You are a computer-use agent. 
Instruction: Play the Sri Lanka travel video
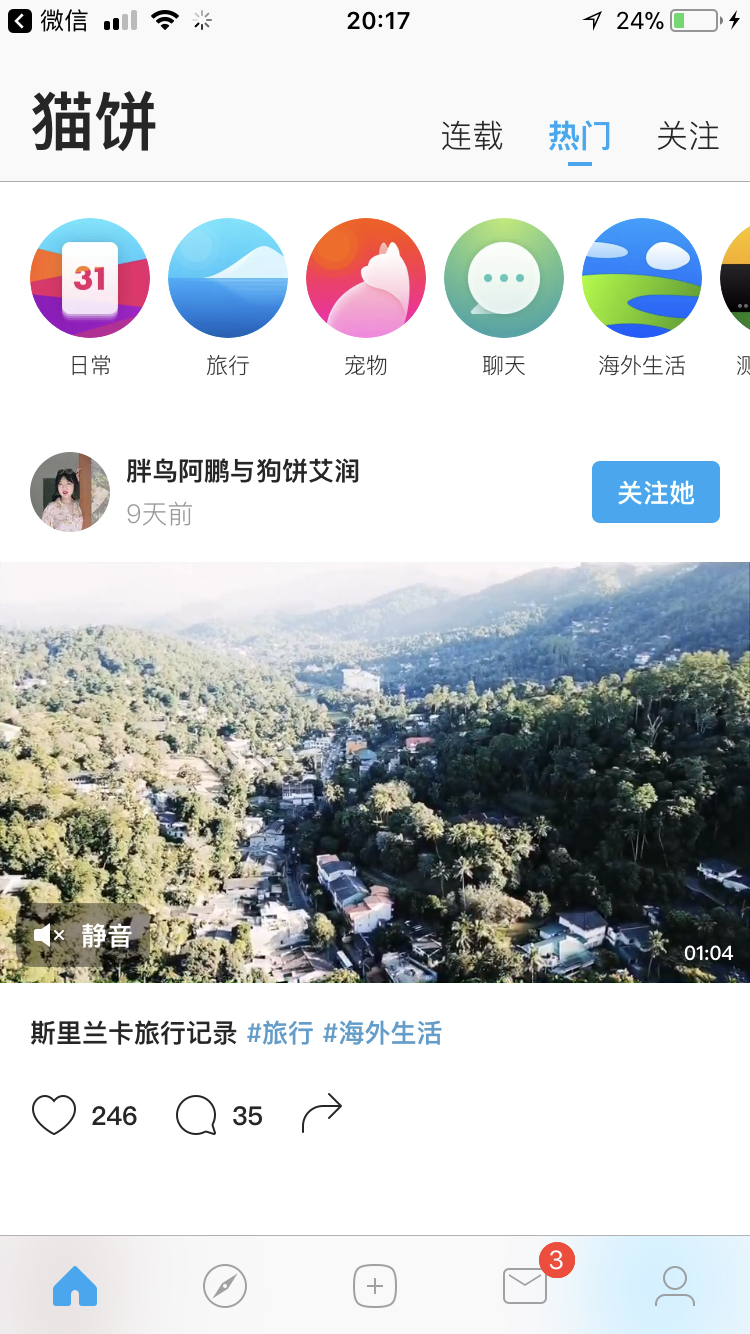coord(375,772)
